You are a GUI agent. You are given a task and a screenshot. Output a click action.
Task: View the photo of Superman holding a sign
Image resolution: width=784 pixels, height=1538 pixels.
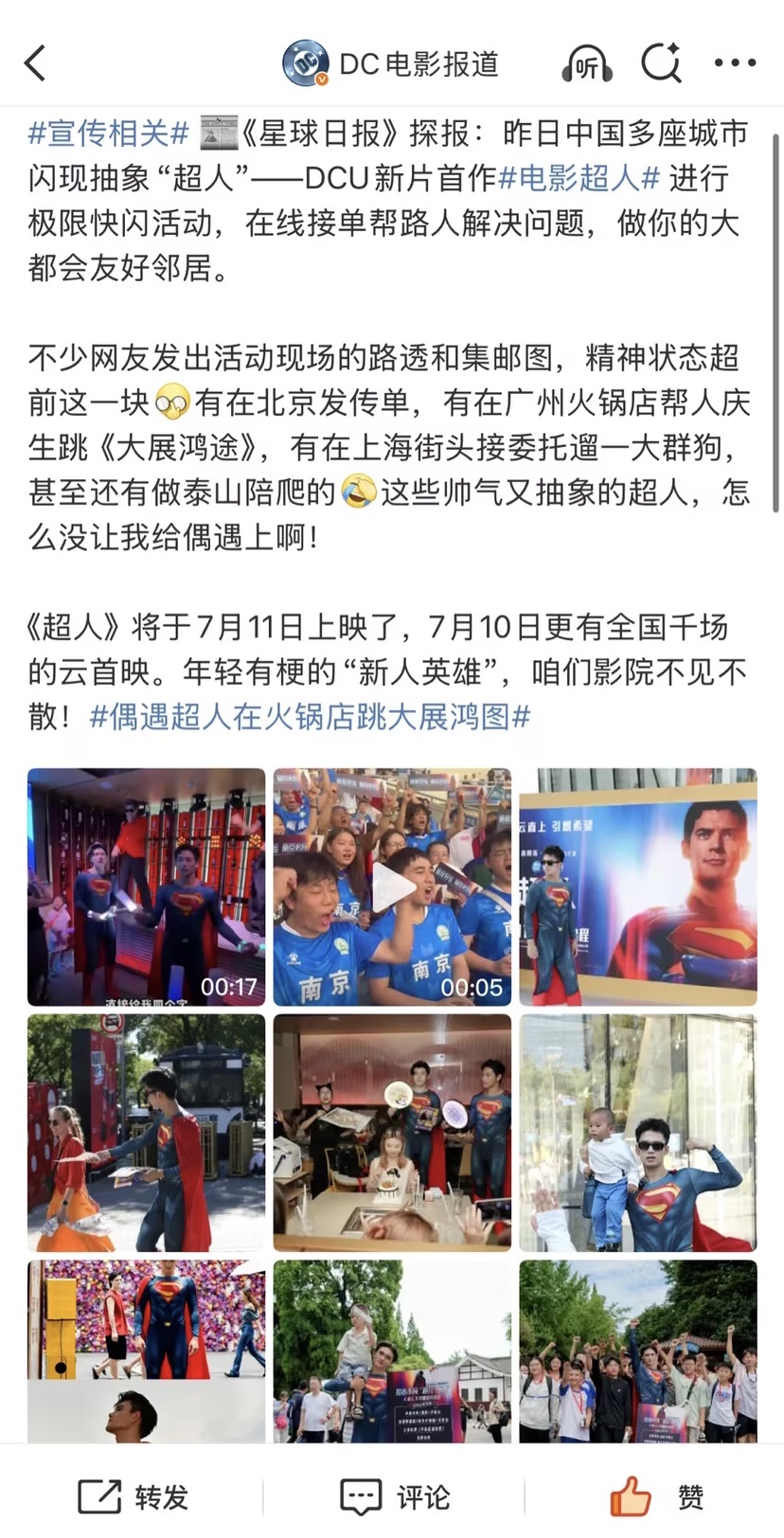[x=392, y=1350]
